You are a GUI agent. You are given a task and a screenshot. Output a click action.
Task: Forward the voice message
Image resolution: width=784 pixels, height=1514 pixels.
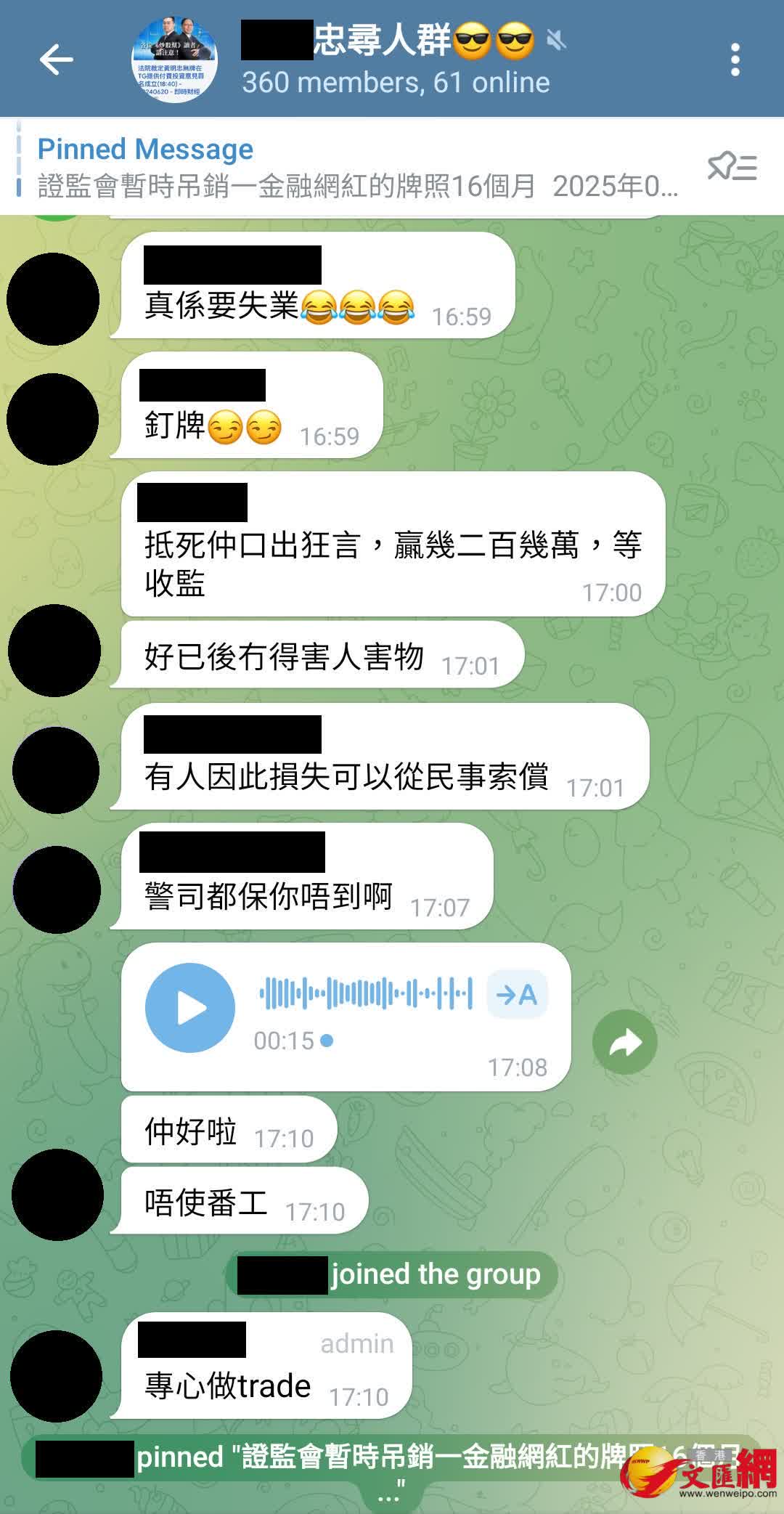click(x=624, y=1042)
